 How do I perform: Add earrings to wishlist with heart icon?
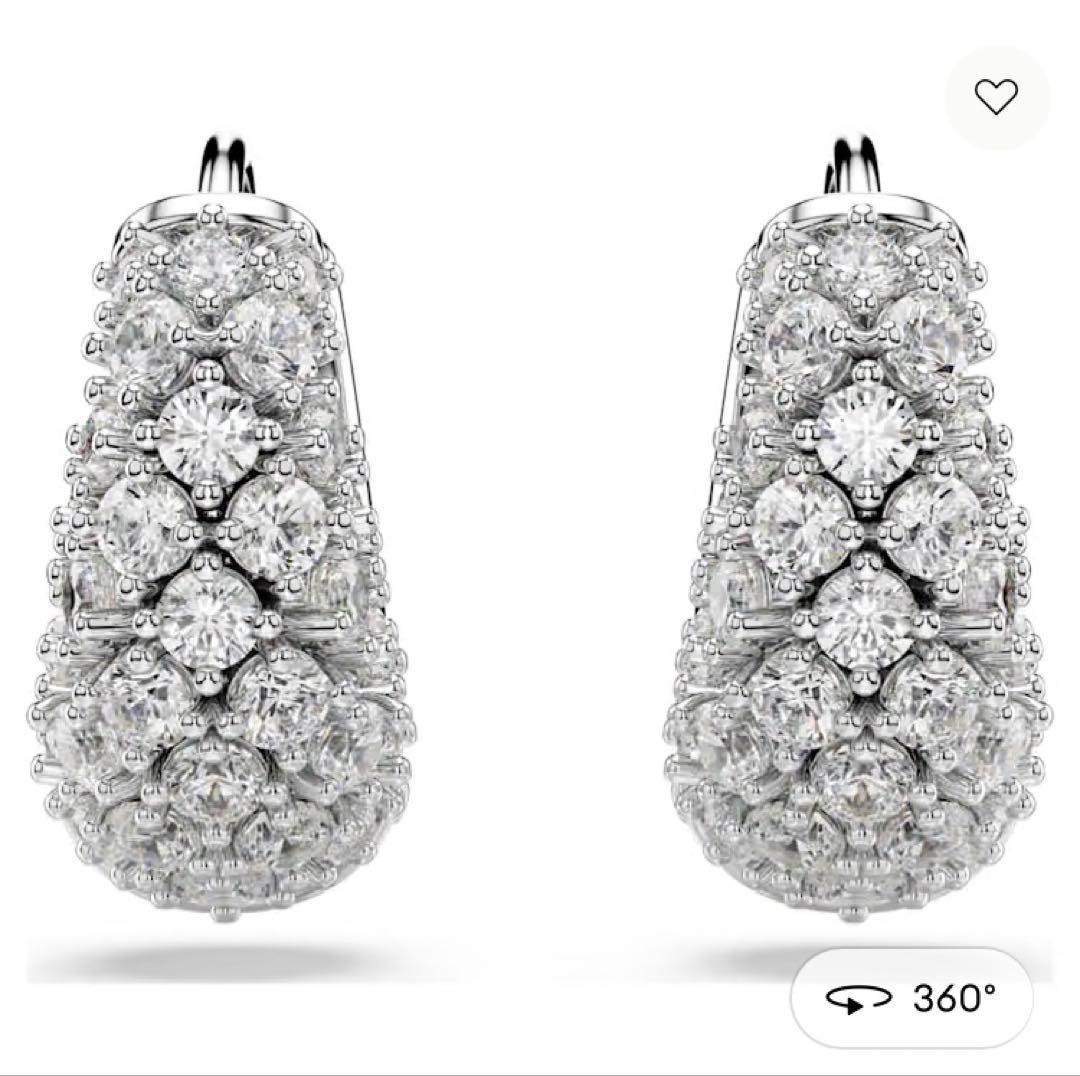click(996, 97)
